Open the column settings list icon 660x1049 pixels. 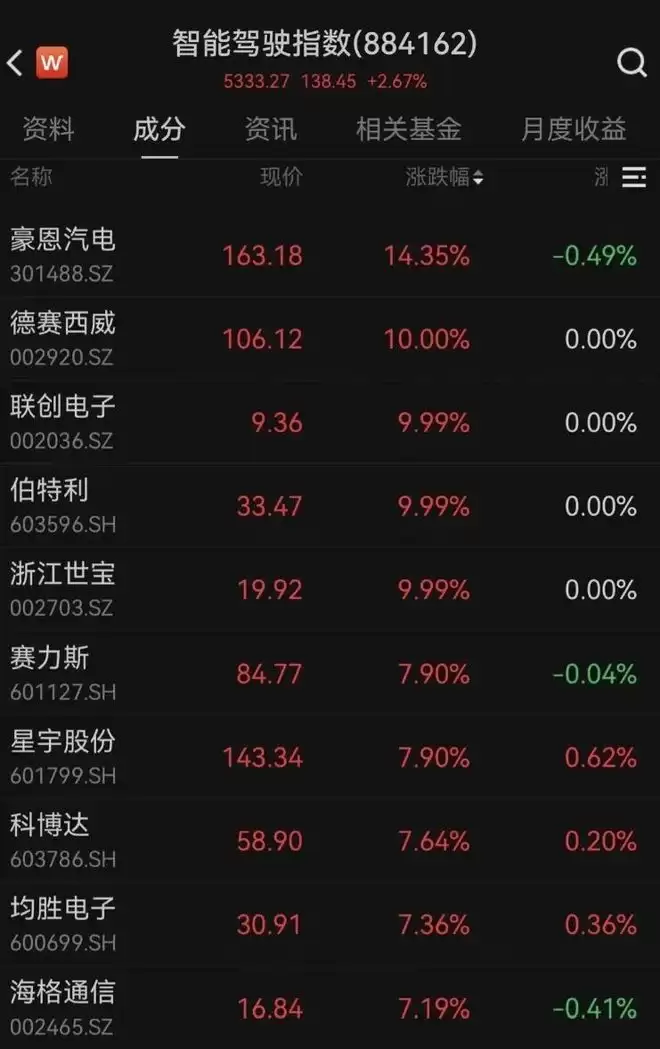634,177
